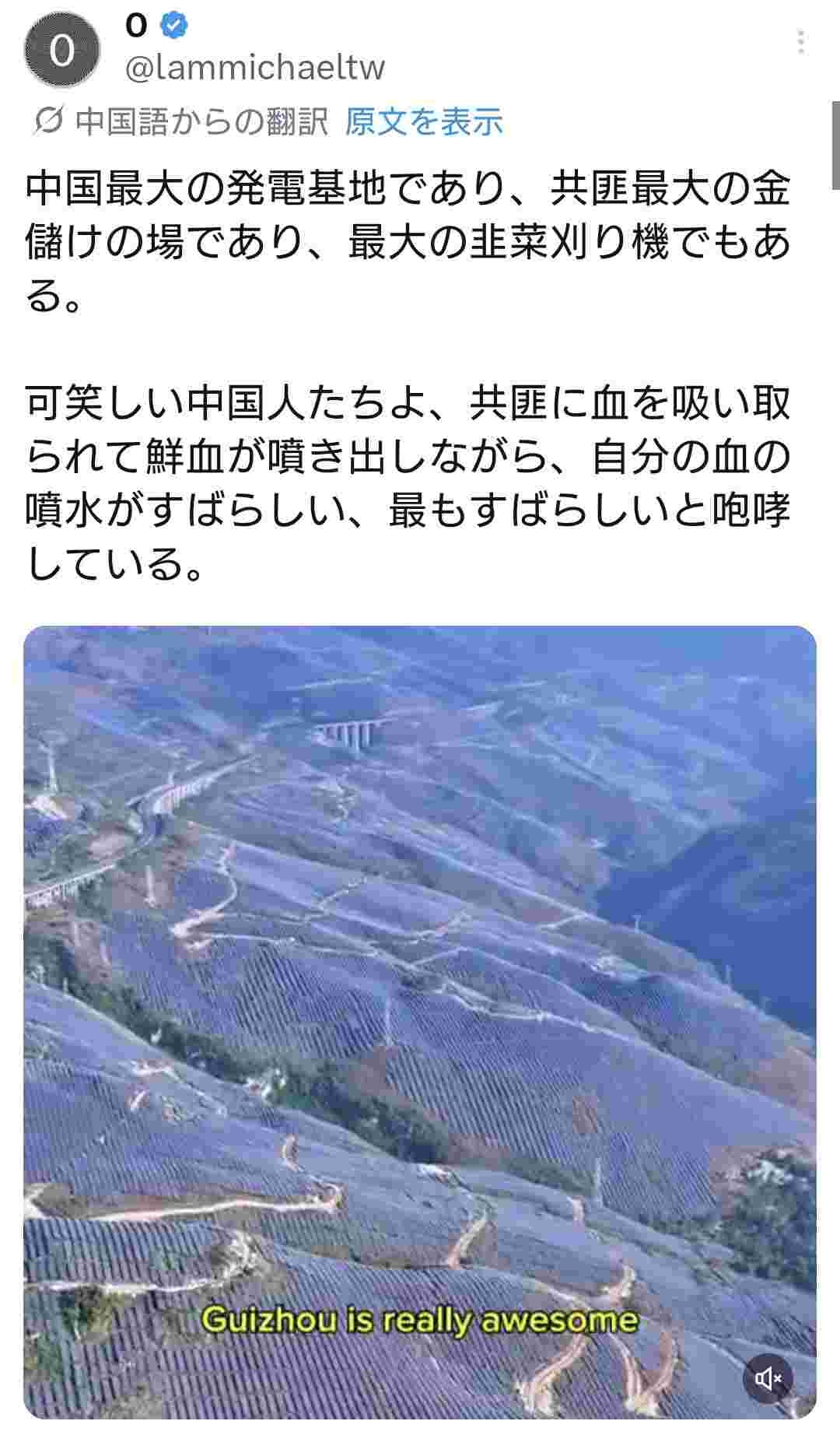Unmute the video sound
This screenshot has height=1442, width=840.
tap(768, 1379)
